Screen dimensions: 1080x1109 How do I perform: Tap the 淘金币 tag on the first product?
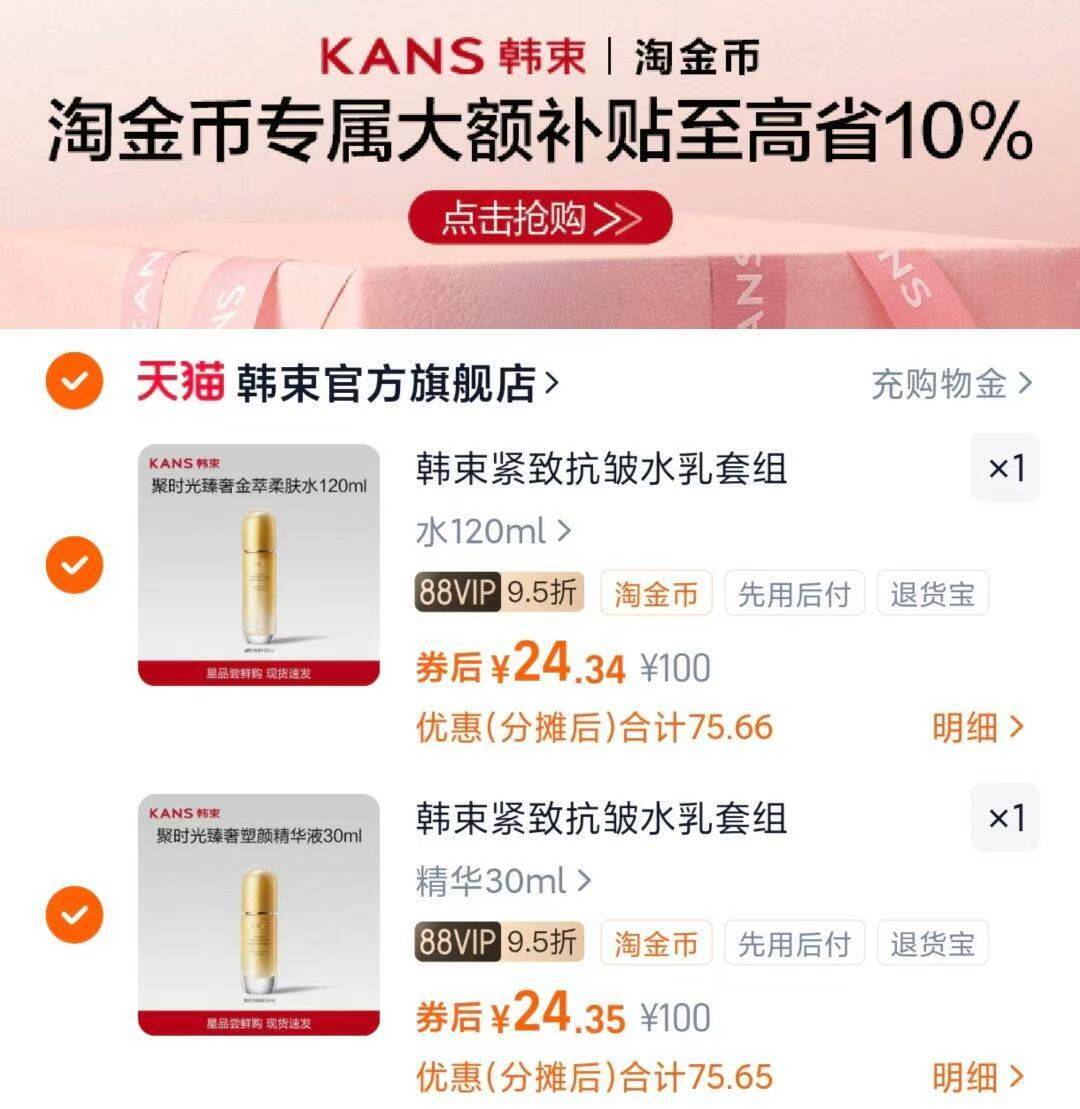(655, 593)
